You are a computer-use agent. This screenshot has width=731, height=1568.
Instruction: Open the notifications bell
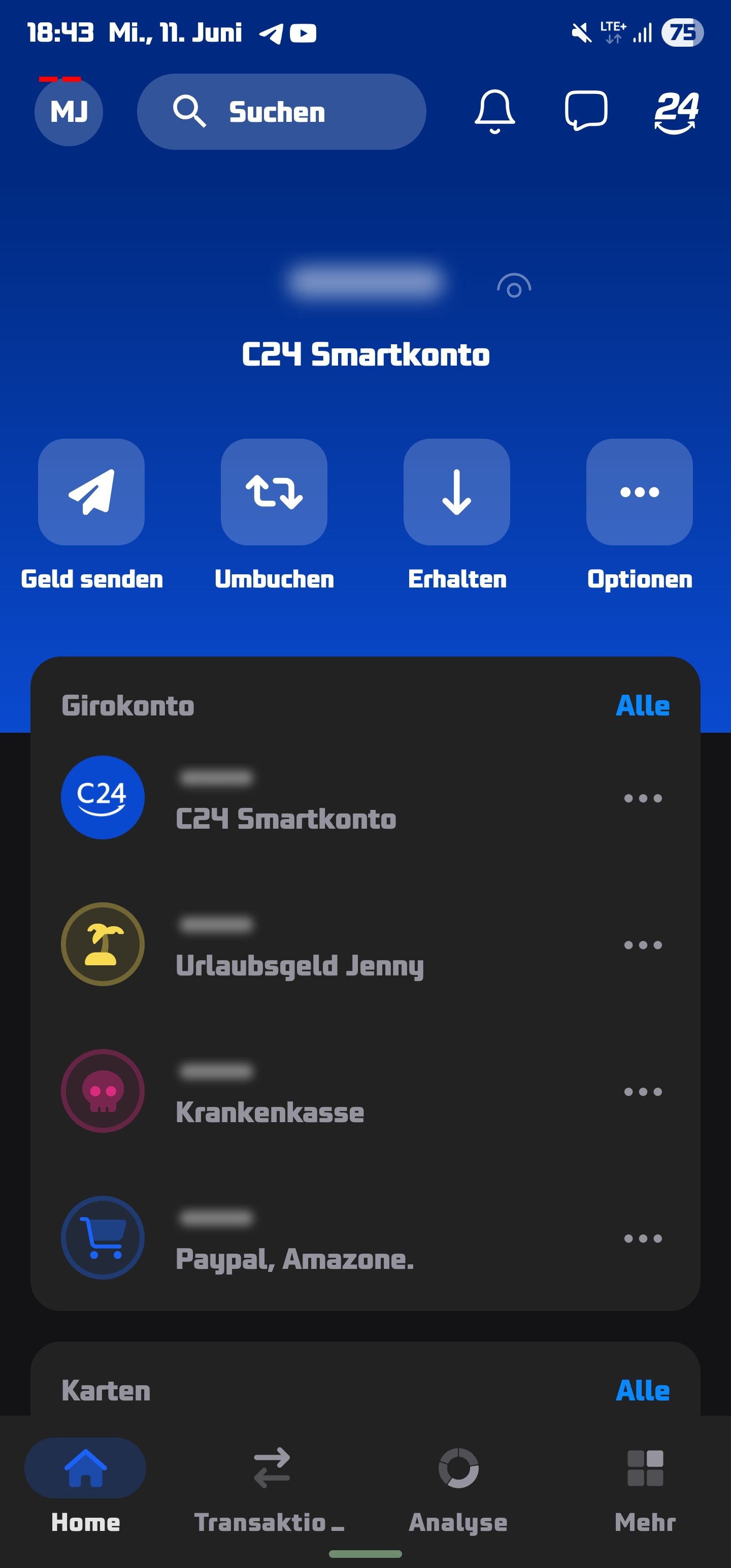coord(494,111)
